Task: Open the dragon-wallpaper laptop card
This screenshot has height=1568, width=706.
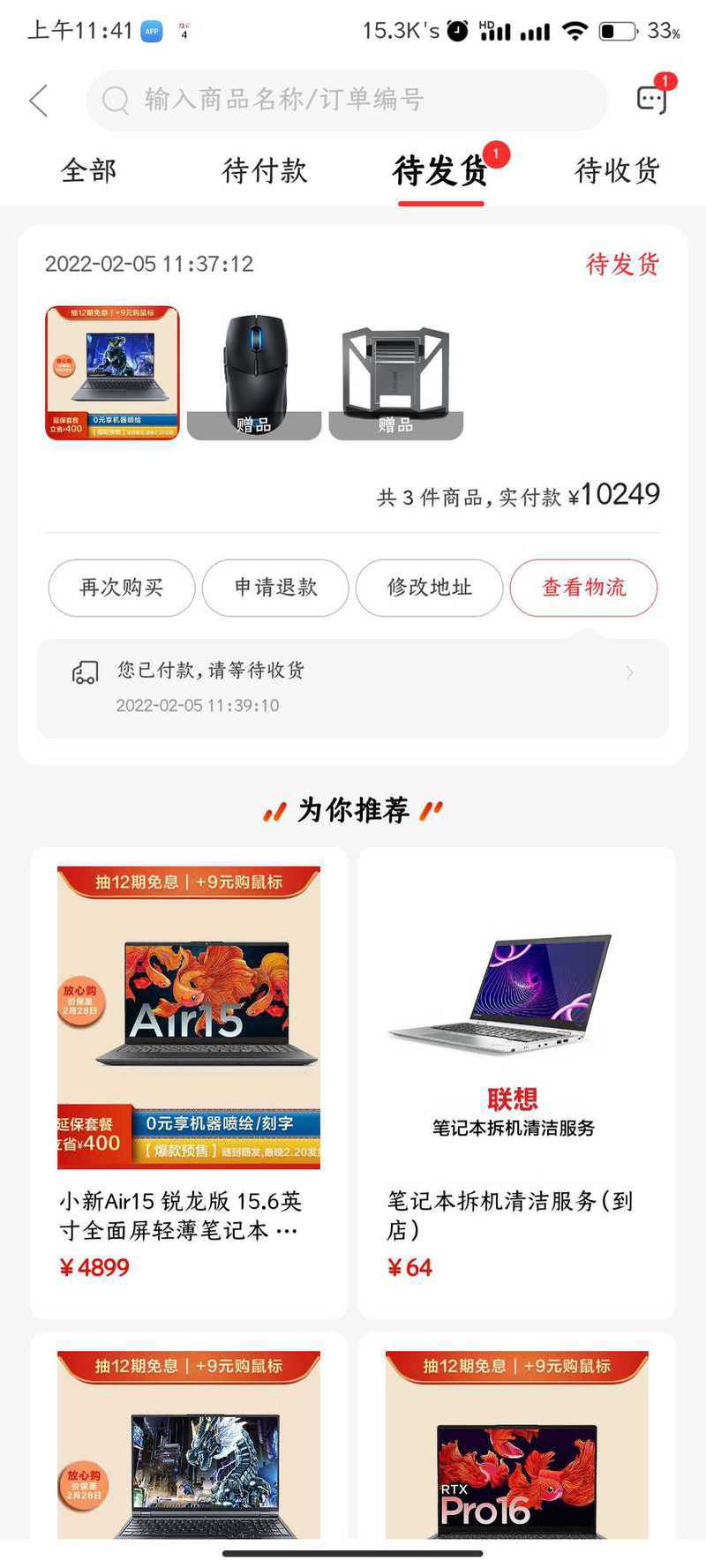Action: point(189,1437)
